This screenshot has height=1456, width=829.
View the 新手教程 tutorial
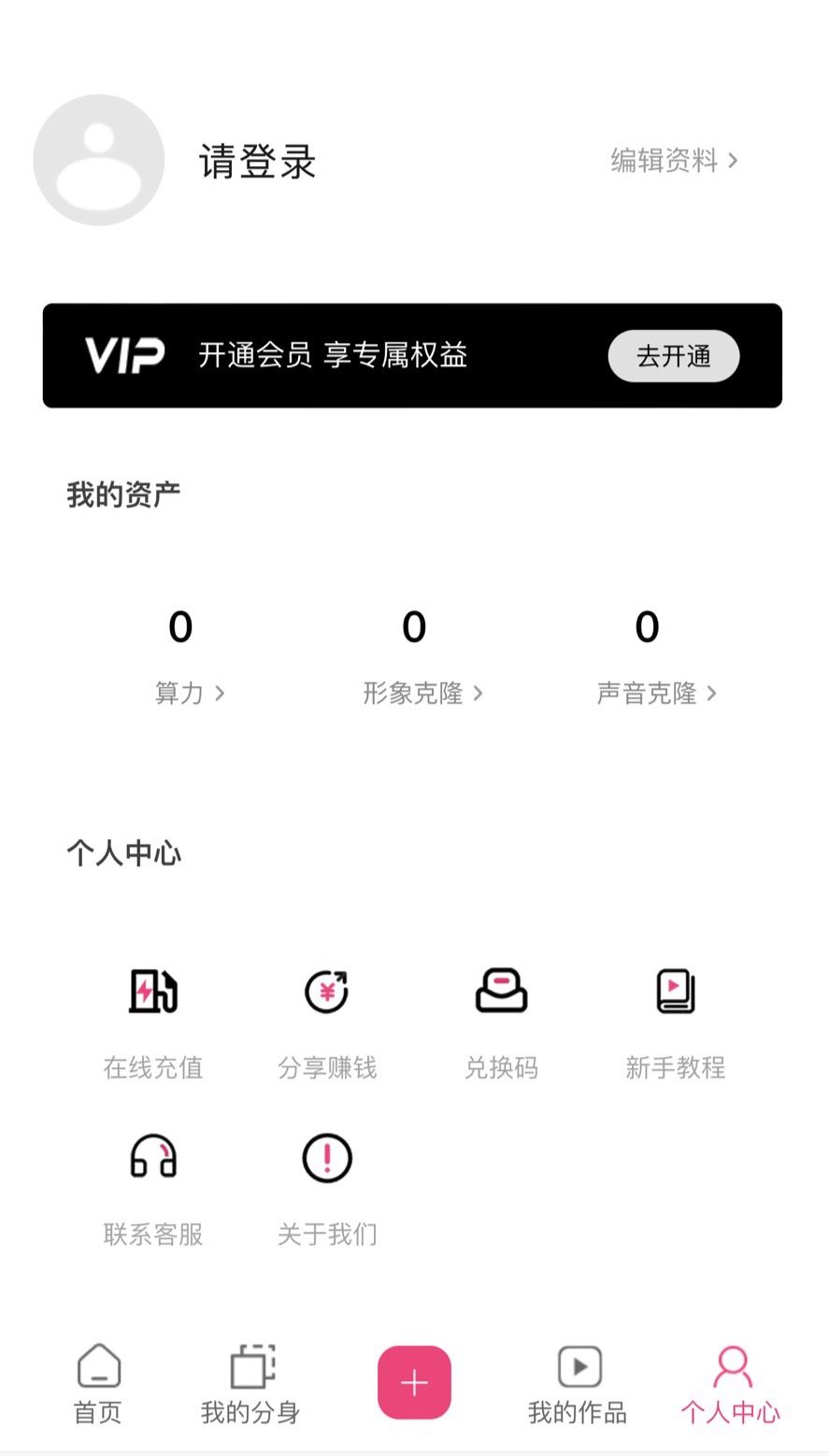(x=675, y=1021)
